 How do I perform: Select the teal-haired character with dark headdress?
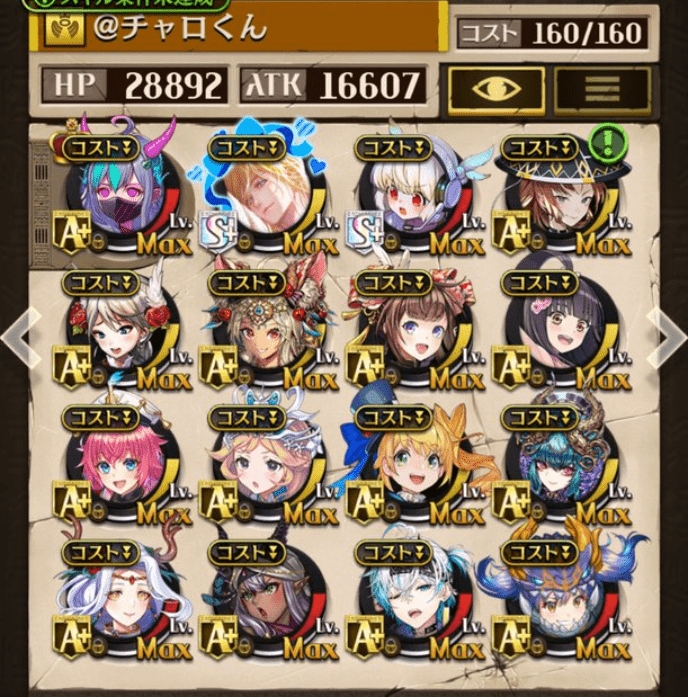[x=557, y=467]
